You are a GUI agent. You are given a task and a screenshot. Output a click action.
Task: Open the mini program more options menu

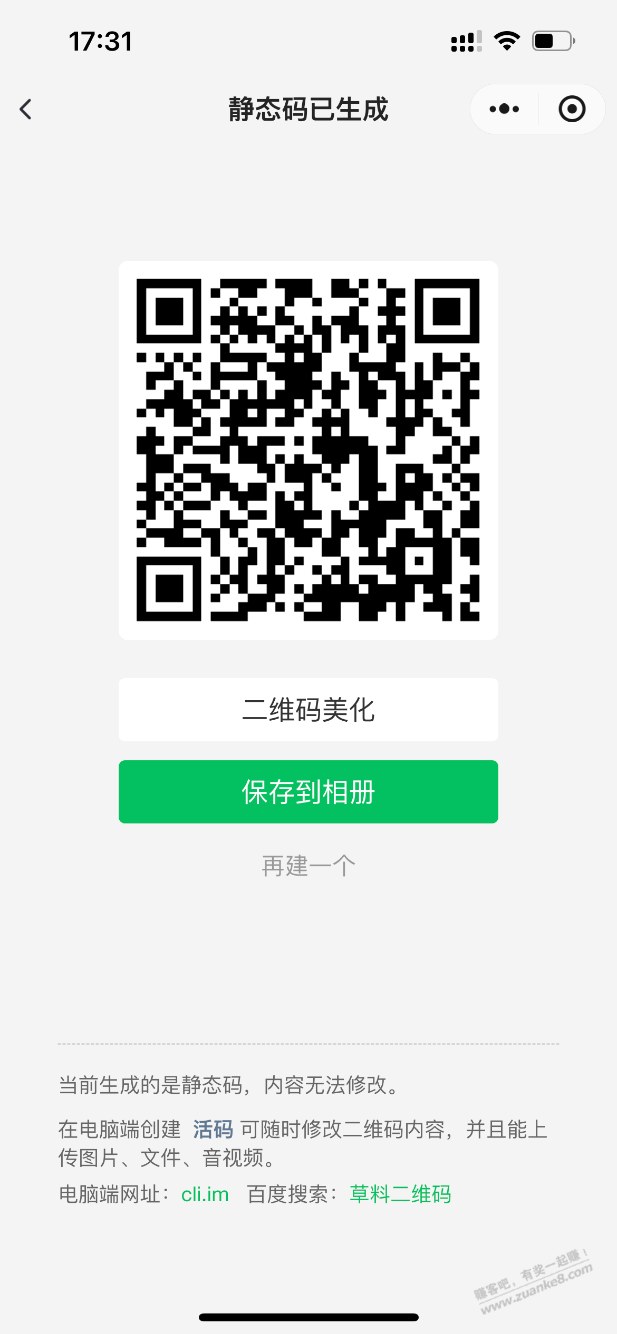pyautogui.click(x=505, y=109)
